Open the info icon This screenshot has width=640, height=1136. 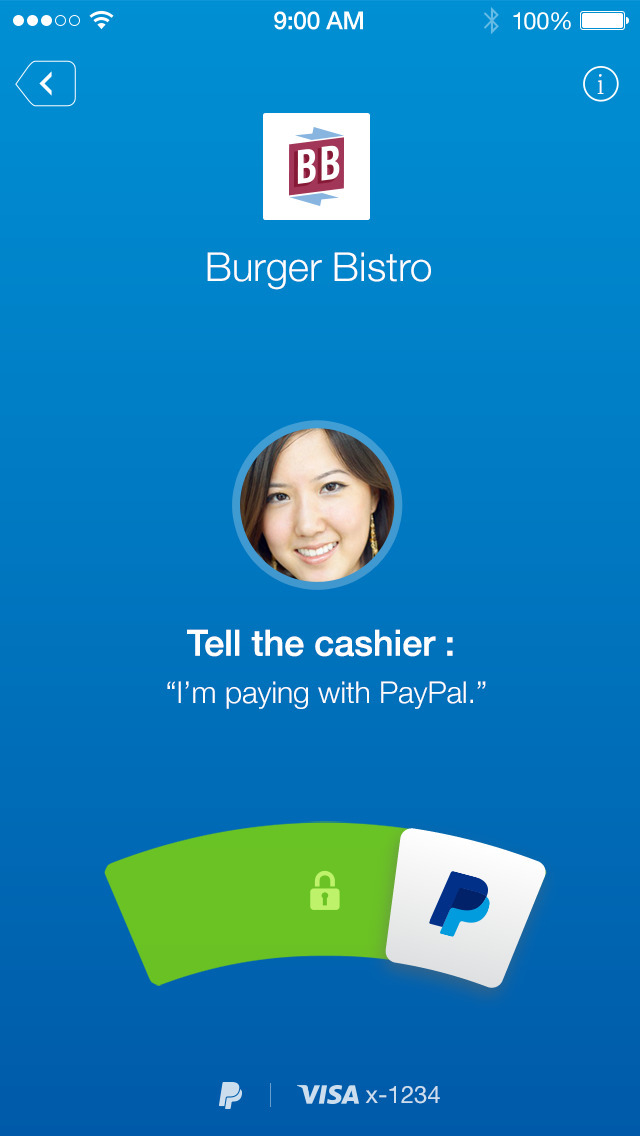pyautogui.click(x=600, y=84)
